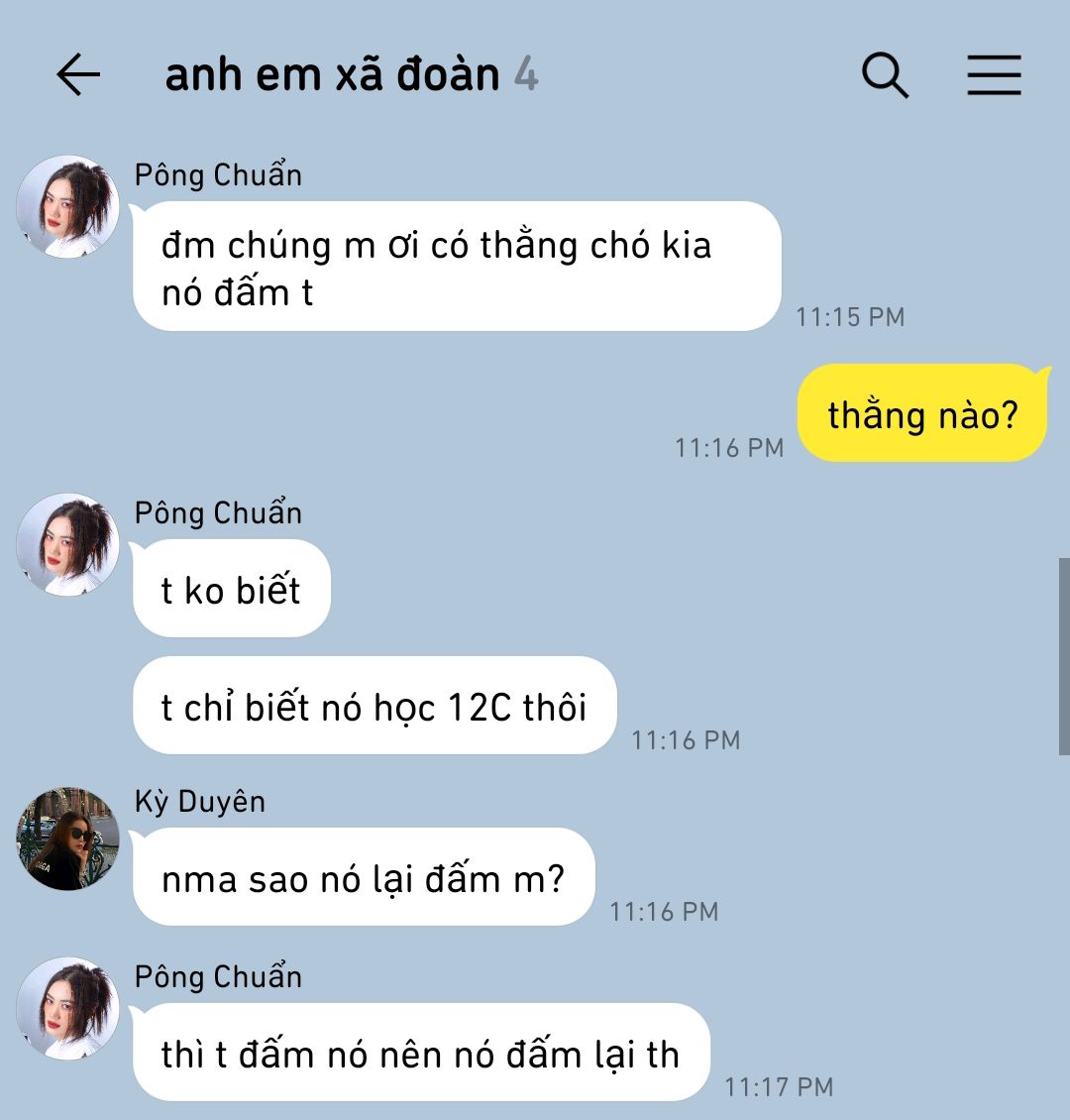Open Kỳ Duyên's profile picture
This screenshot has height=1120, width=1070.
[67, 839]
